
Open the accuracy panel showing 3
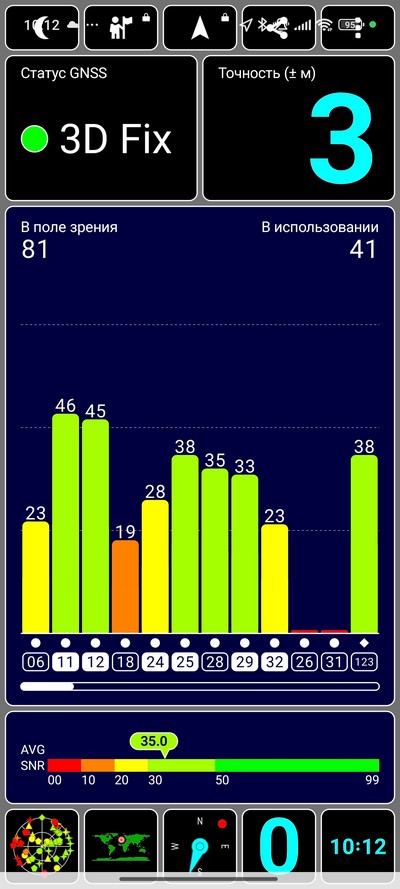click(x=299, y=128)
